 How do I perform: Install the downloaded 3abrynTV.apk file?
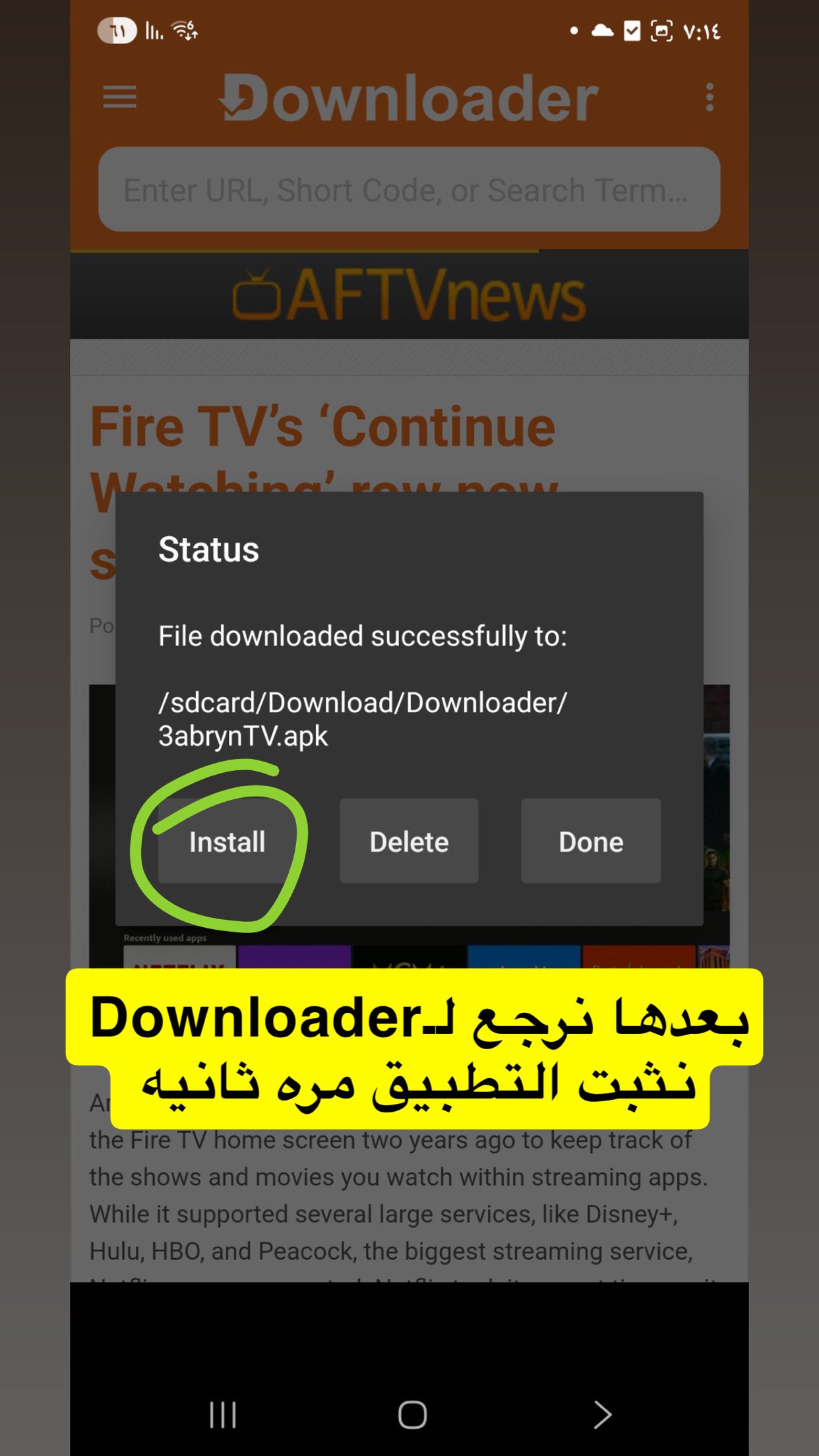pyautogui.click(x=227, y=841)
